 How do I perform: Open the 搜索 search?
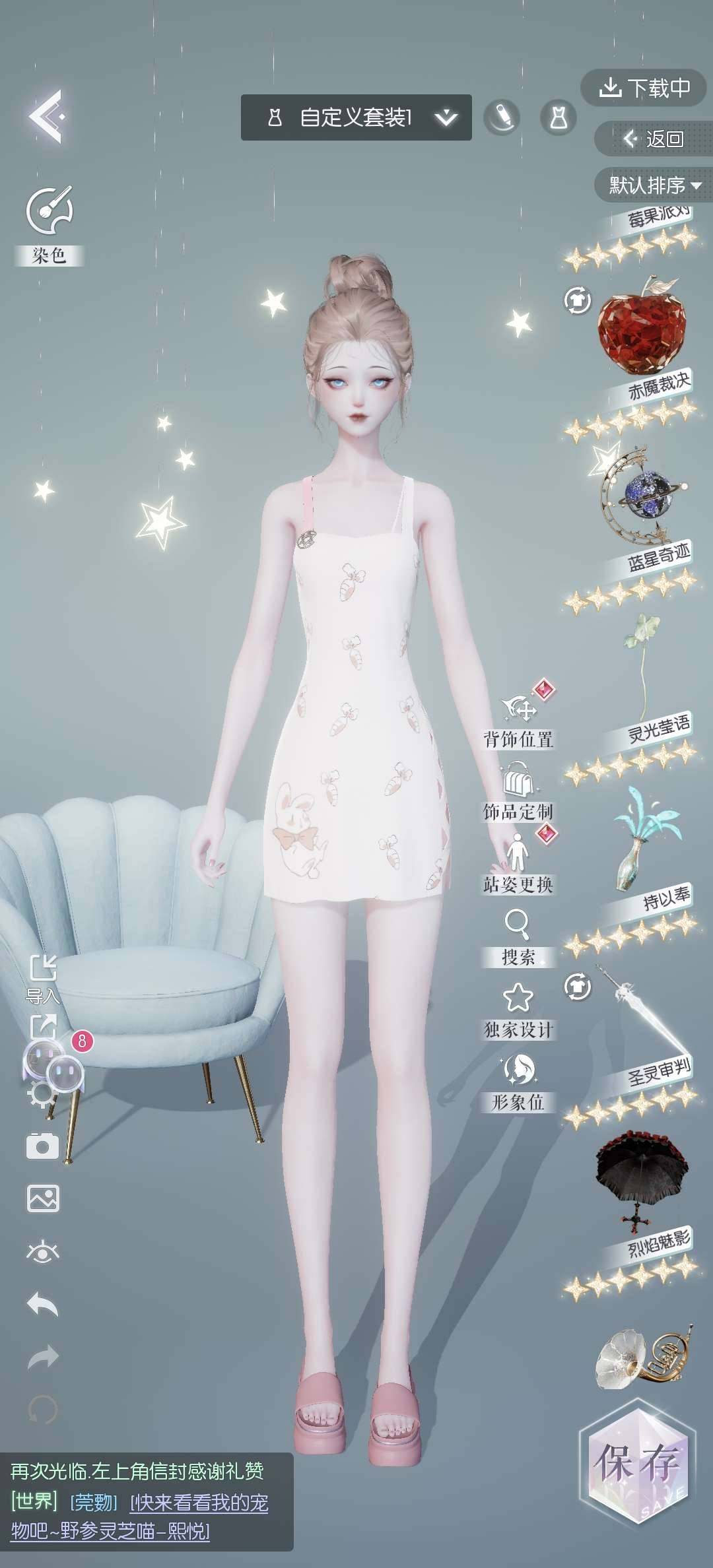518,936
